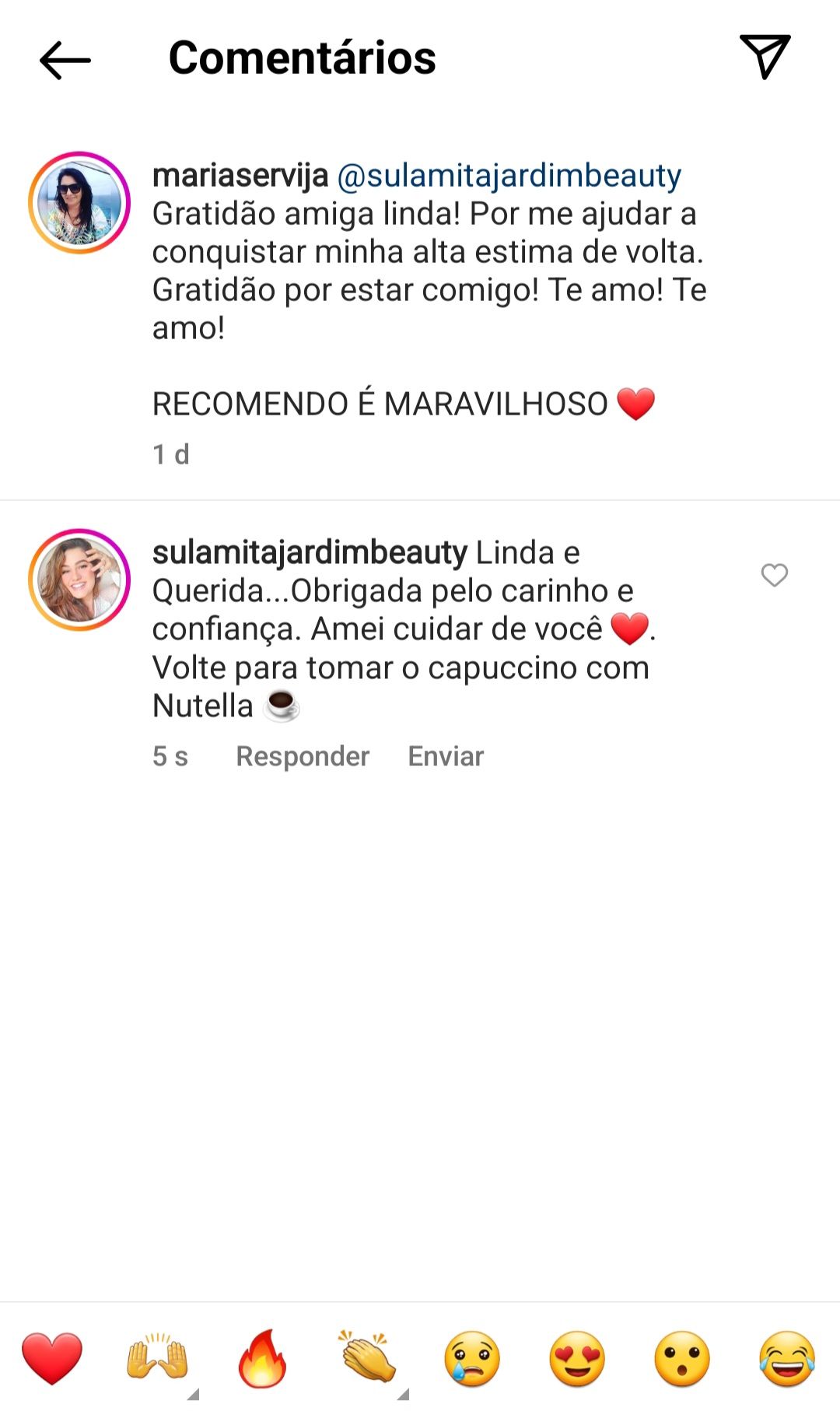Insert the crying face quick emoji

click(x=472, y=1358)
